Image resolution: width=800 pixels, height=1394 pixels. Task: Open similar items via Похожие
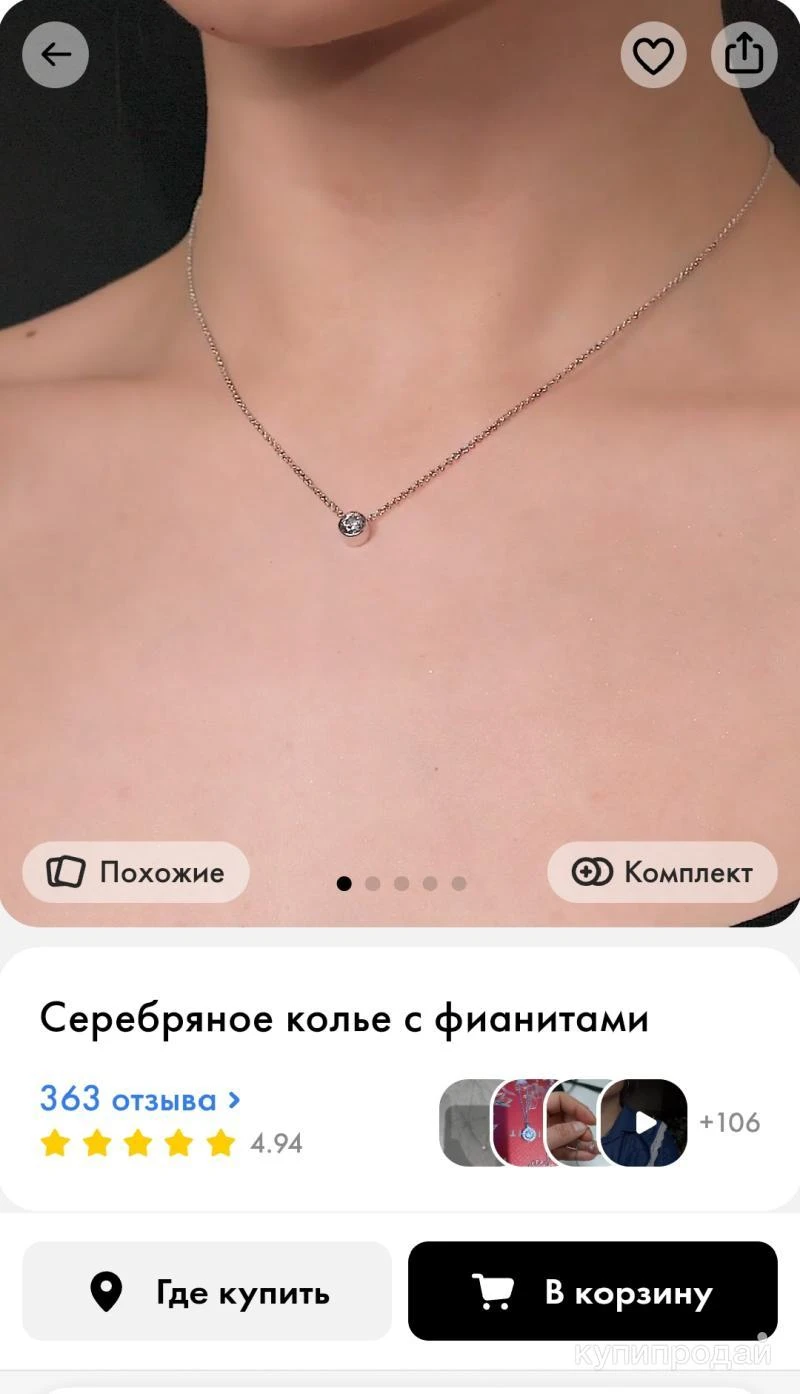pos(136,872)
